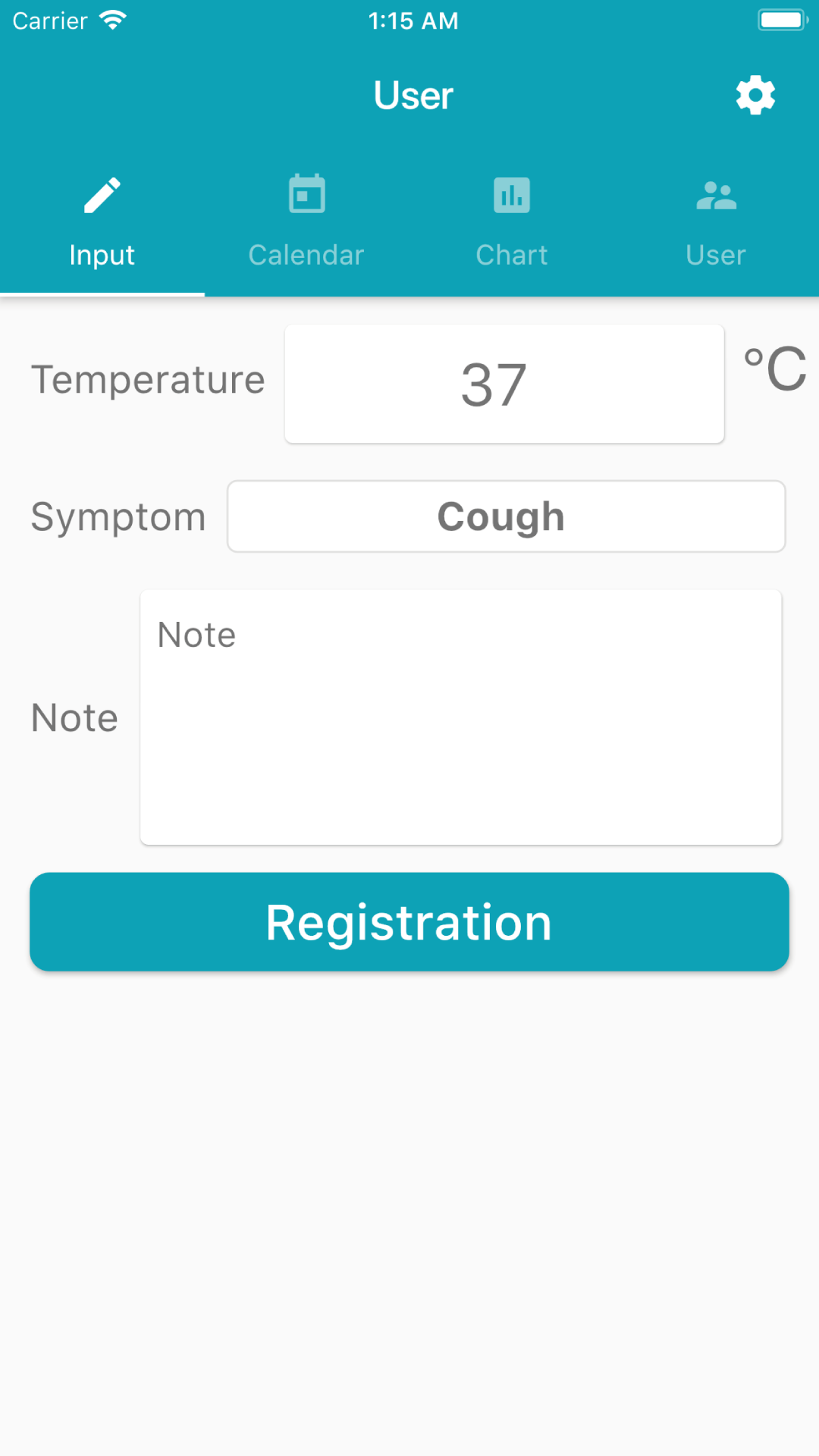Open the Symptom selector showing Cough
This screenshot has width=819, height=1456.
(506, 516)
